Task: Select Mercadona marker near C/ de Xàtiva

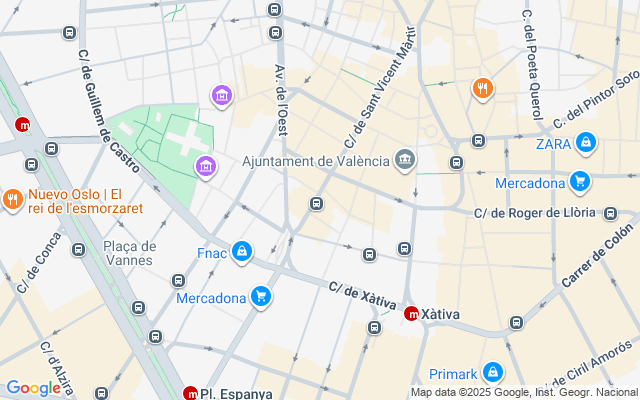Action: pyautogui.click(x=261, y=297)
